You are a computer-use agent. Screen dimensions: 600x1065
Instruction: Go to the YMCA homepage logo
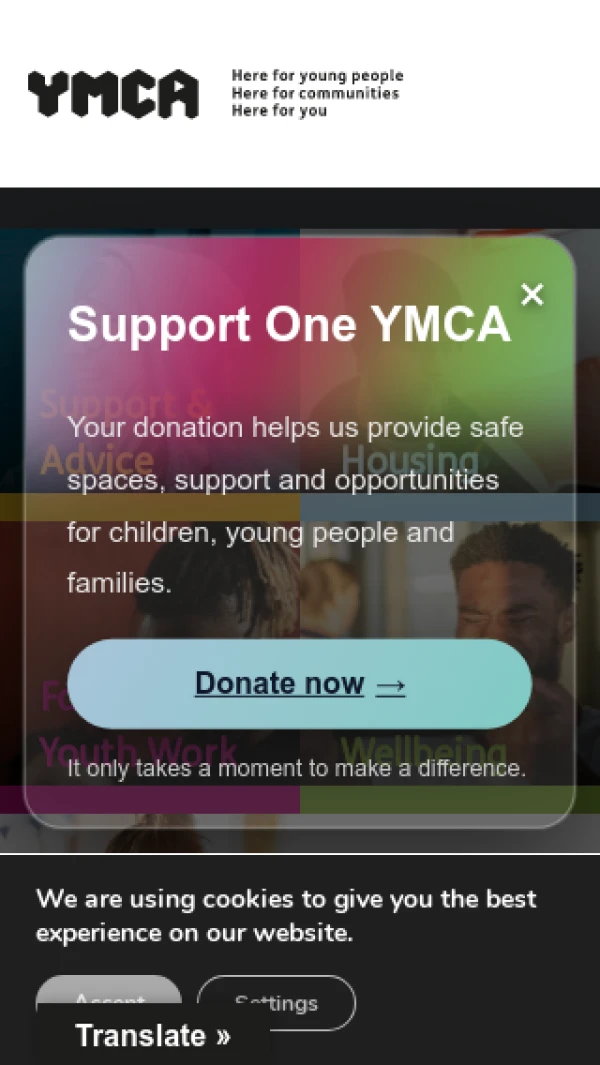point(113,94)
